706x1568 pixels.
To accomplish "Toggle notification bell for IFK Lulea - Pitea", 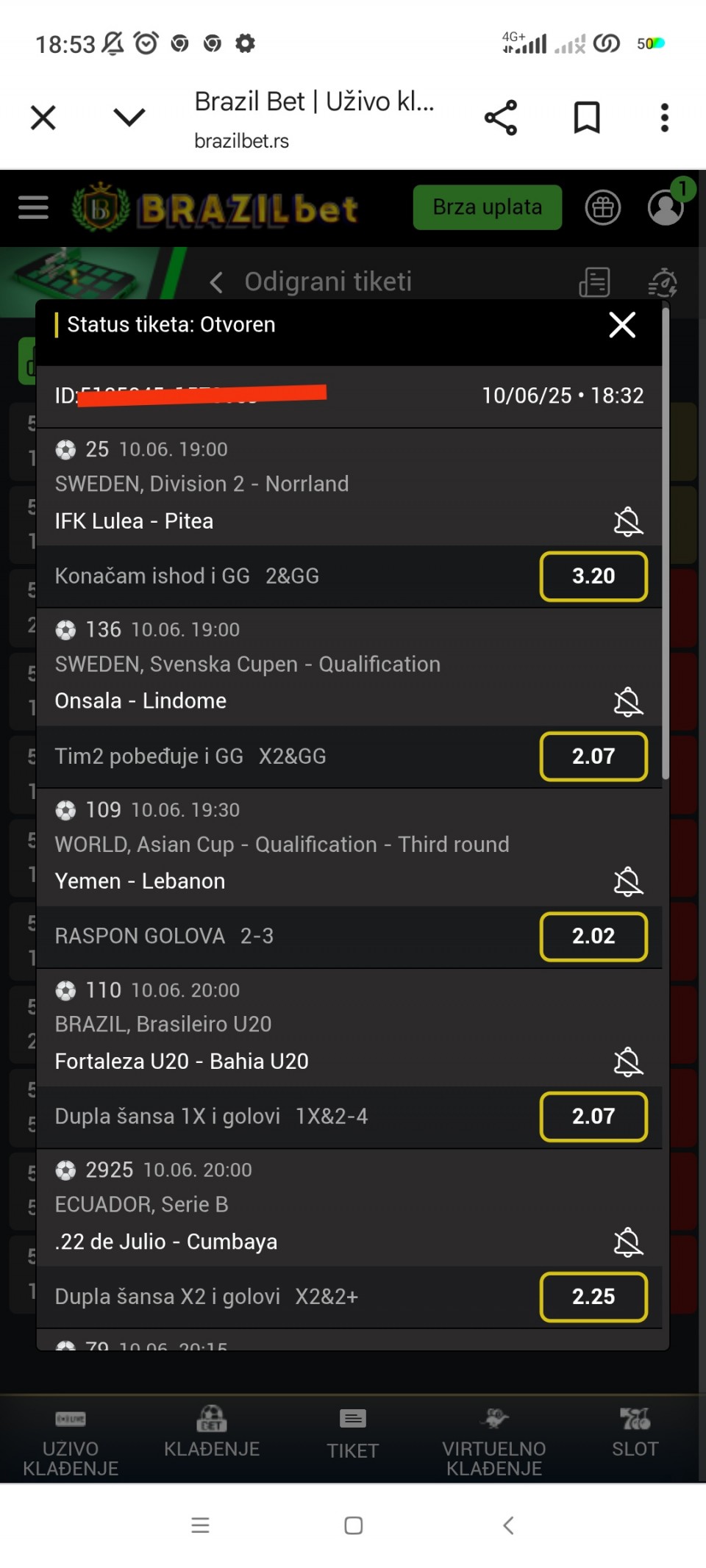I will (x=628, y=521).
